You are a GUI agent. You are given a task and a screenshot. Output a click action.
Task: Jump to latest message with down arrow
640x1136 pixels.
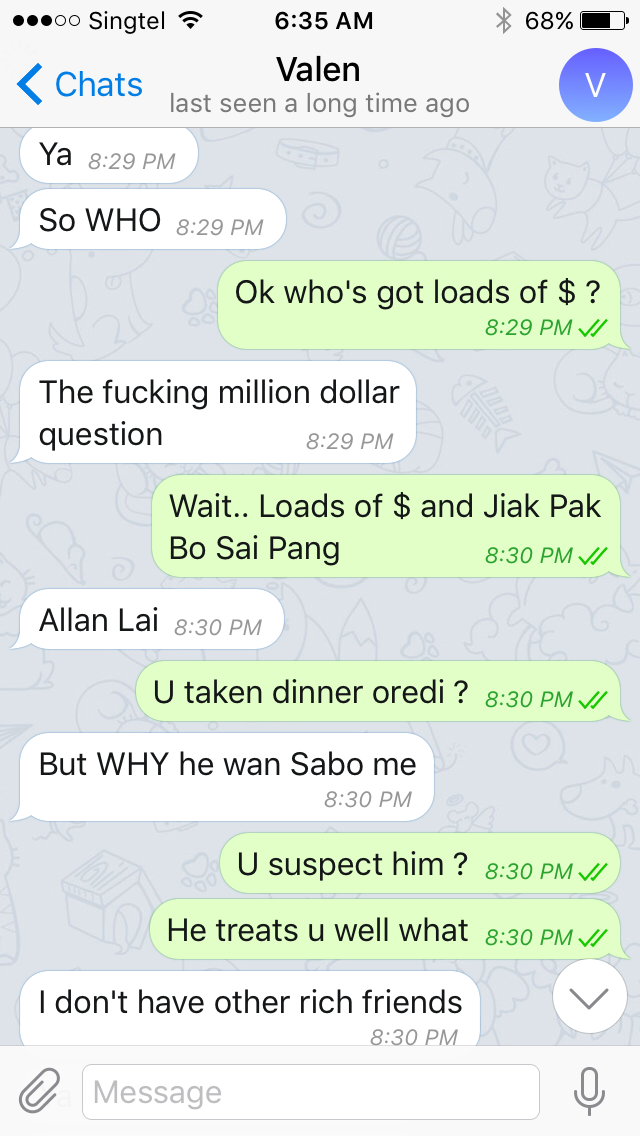(x=589, y=997)
